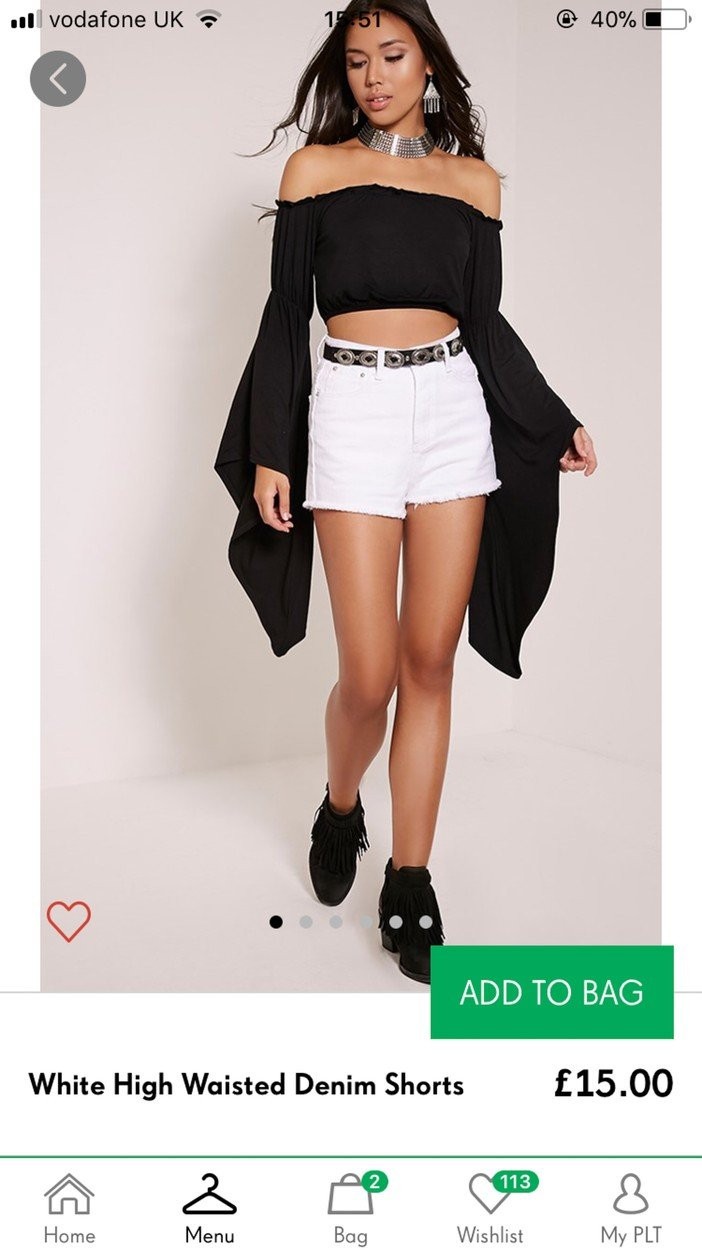The height and width of the screenshot is (1250, 702).
Task: Add shorts to wishlist with heart icon
Action: point(69,921)
